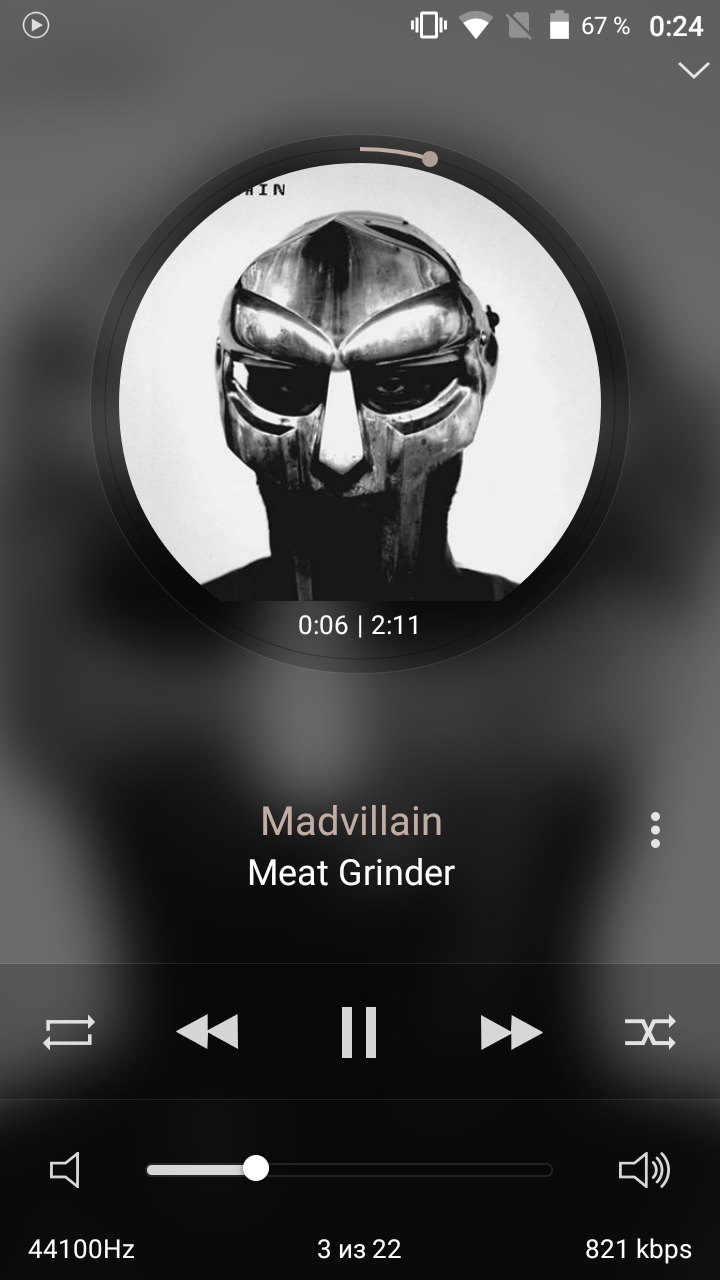Collapse the player with the down chevron
The image size is (720, 1280).
click(693, 70)
